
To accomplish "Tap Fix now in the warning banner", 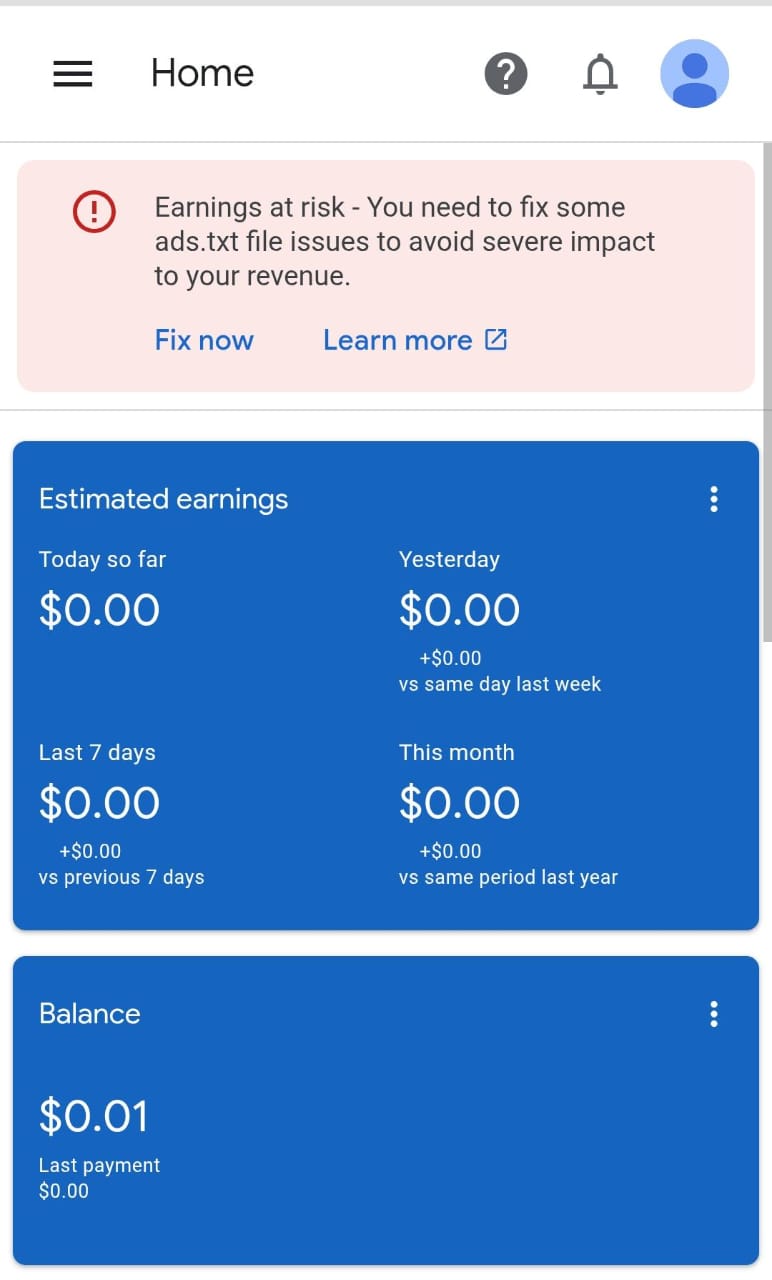I will pyautogui.click(x=204, y=340).
